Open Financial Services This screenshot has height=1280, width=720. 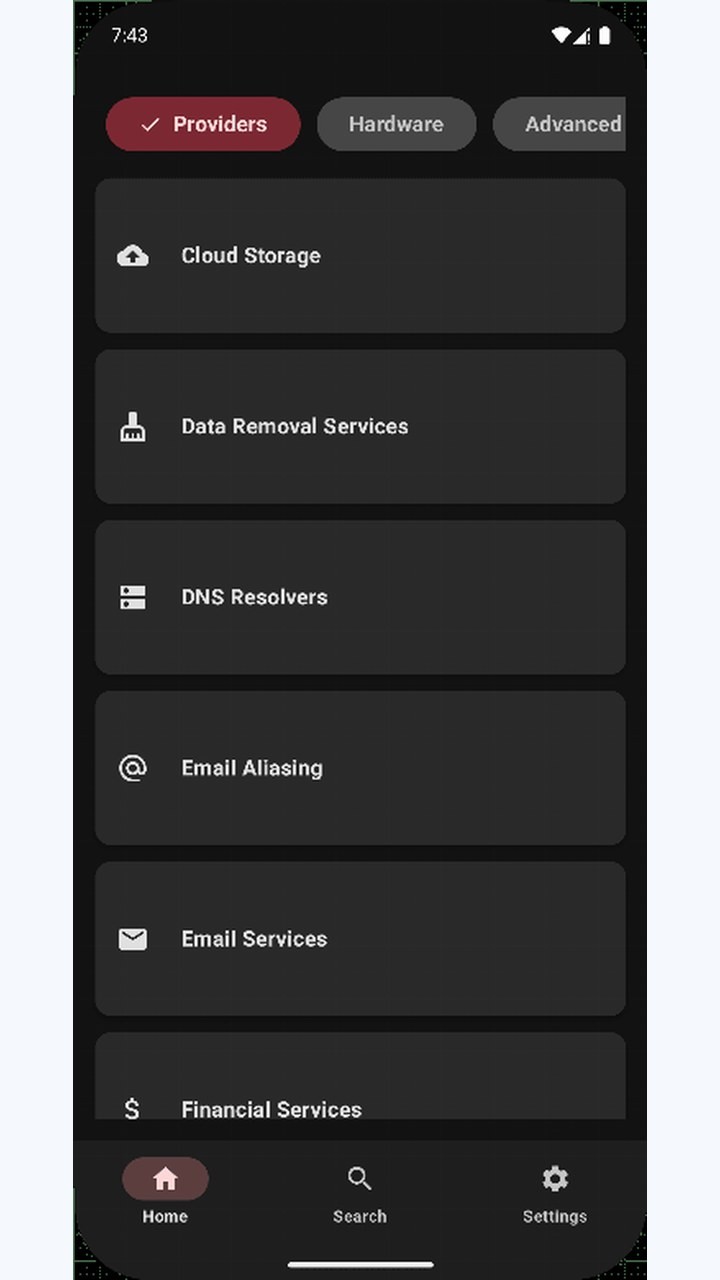pyautogui.click(x=360, y=1076)
